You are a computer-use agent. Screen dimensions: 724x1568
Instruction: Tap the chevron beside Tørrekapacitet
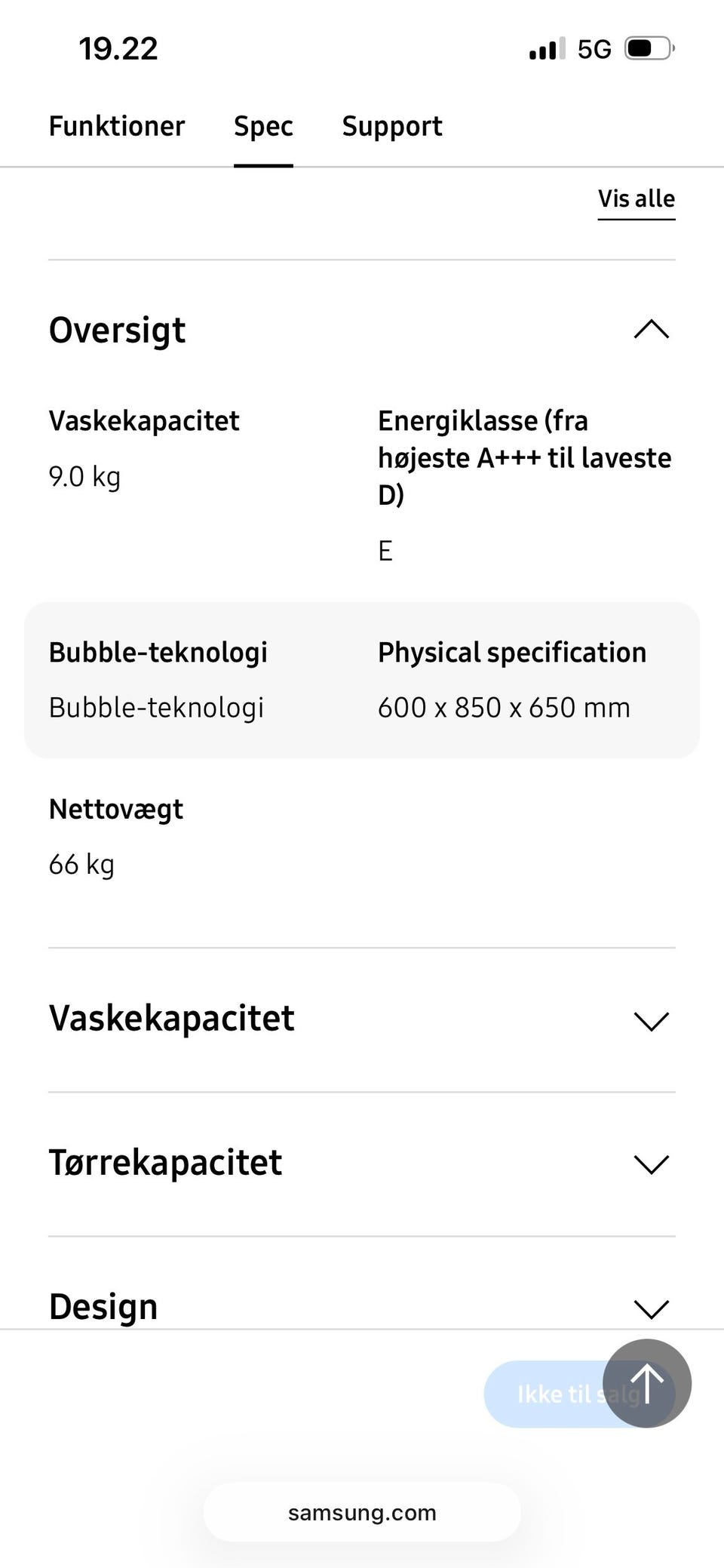point(652,1164)
